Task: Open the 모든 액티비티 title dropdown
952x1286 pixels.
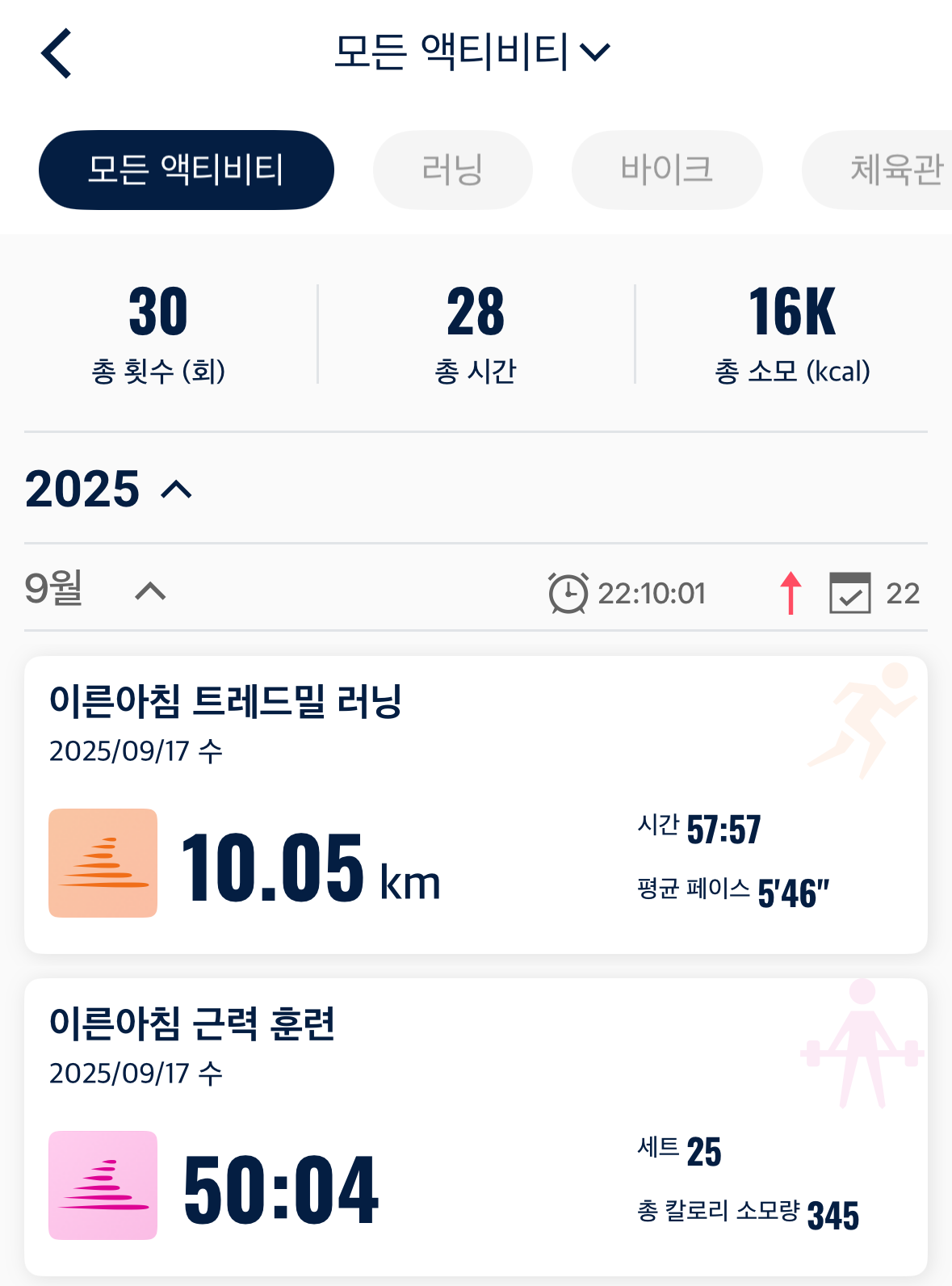Action: click(x=472, y=52)
